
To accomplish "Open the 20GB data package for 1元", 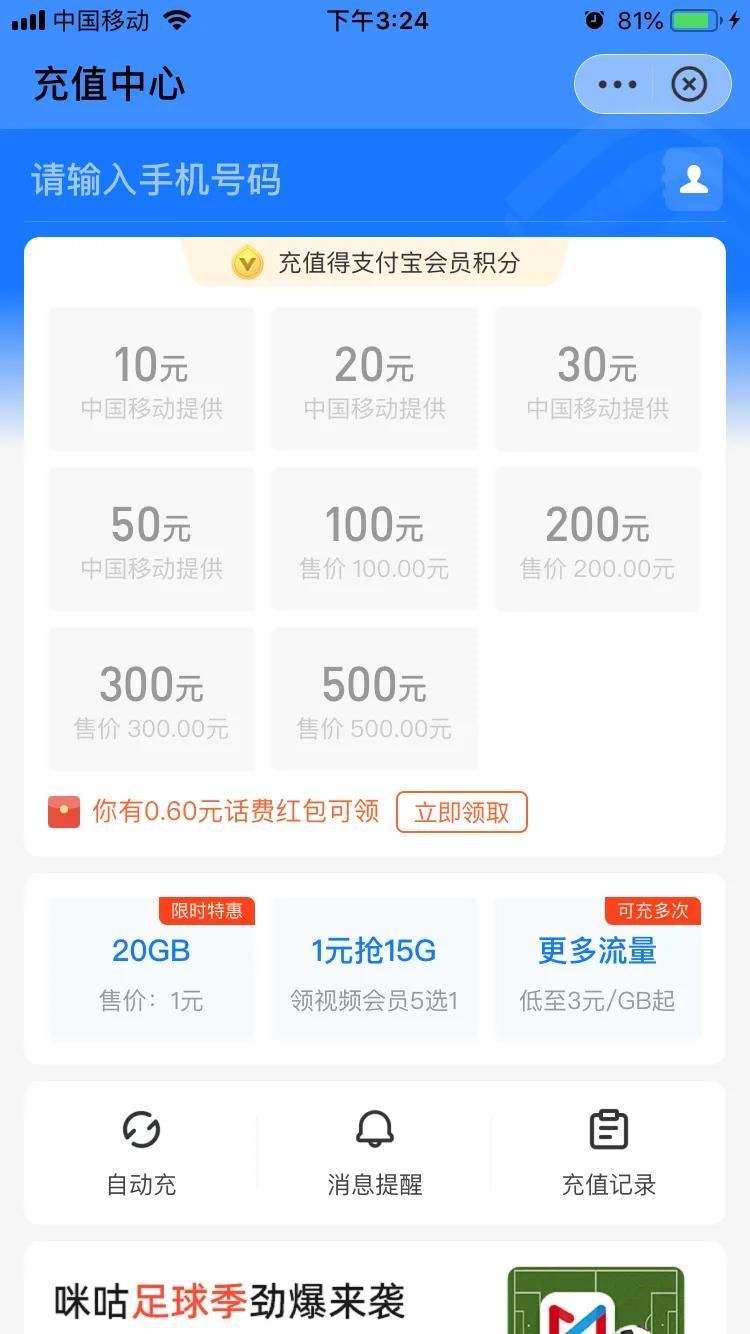I will 152,970.
